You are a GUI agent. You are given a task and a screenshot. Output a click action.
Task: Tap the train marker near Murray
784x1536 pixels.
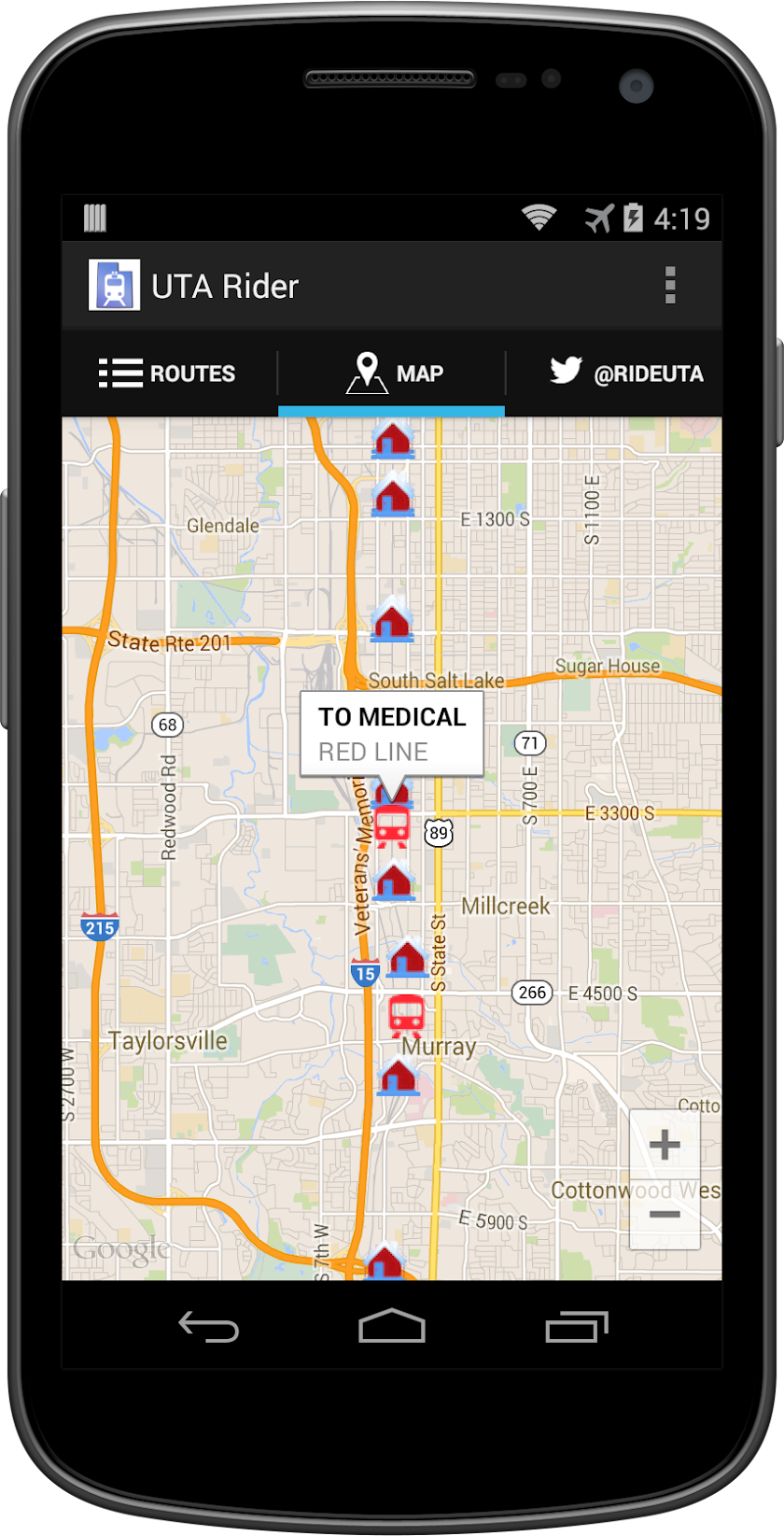(406, 1017)
